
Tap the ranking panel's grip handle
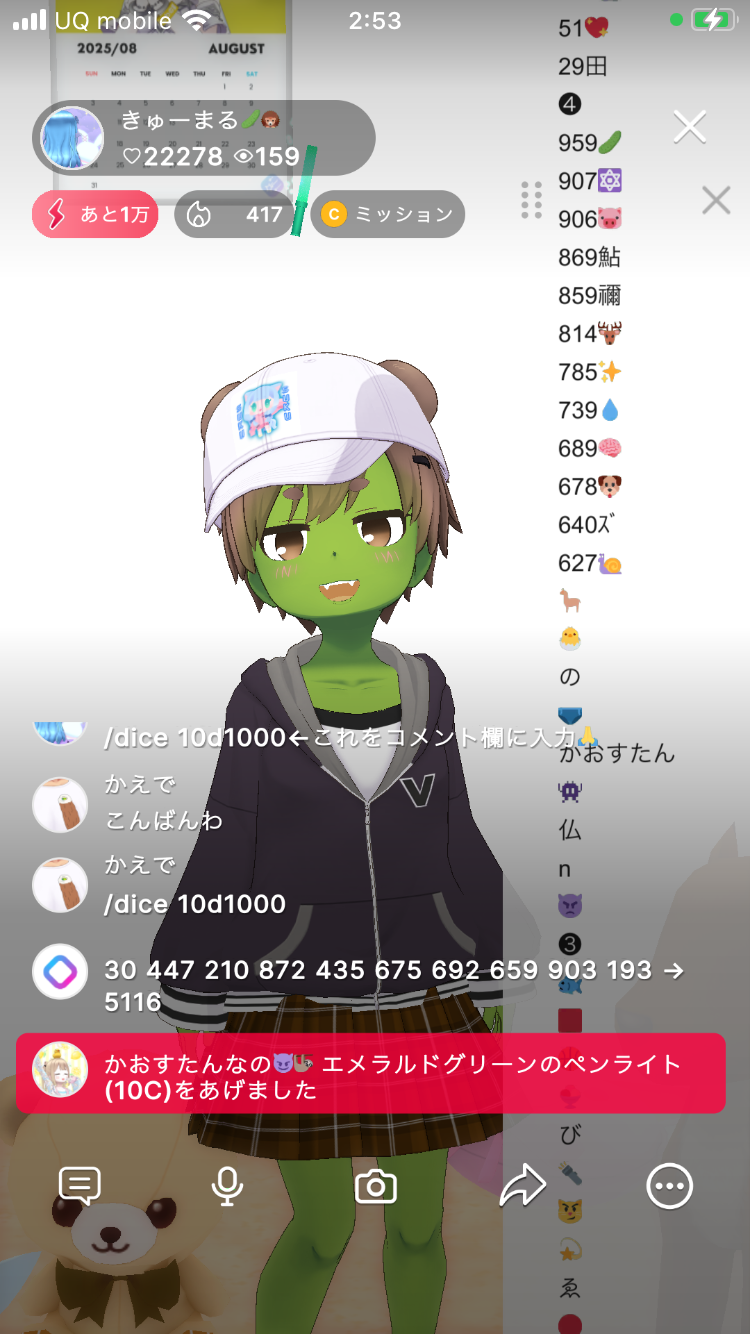click(531, 200)
